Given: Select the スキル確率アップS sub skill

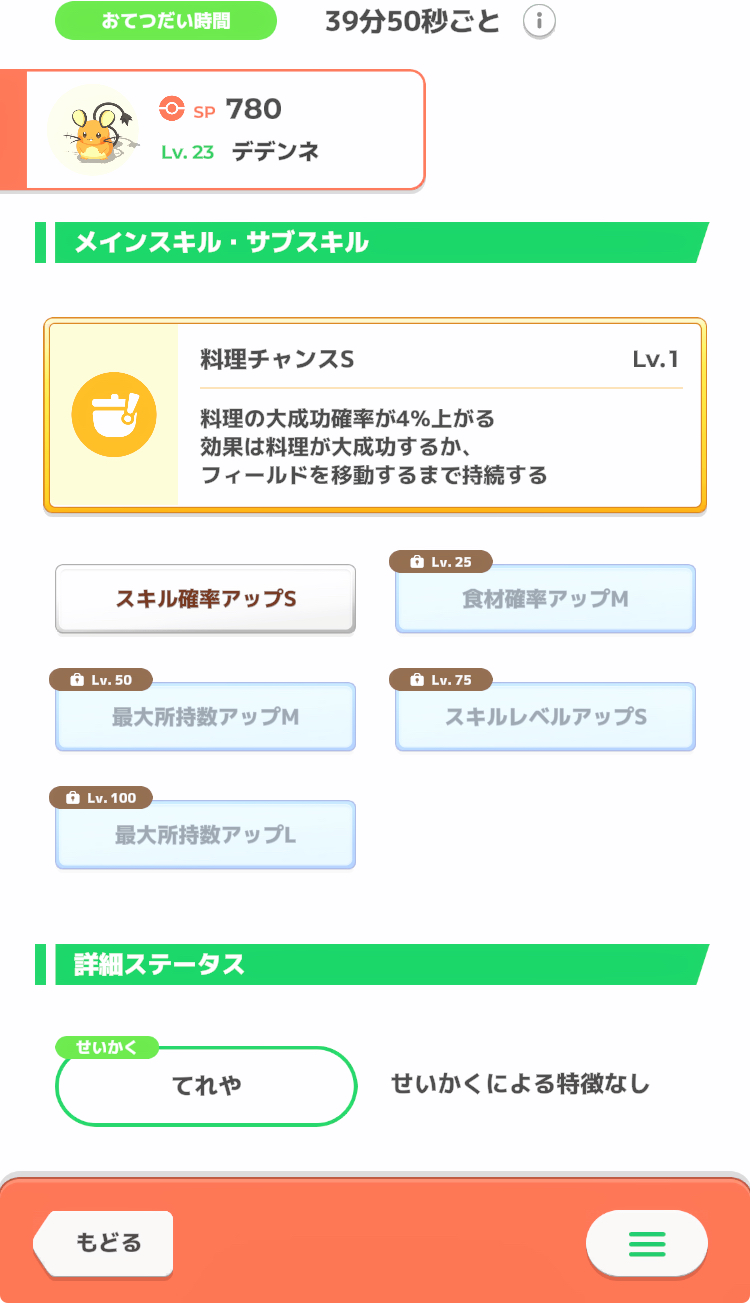Looking at the screenshot, I should tap(205, 599).
